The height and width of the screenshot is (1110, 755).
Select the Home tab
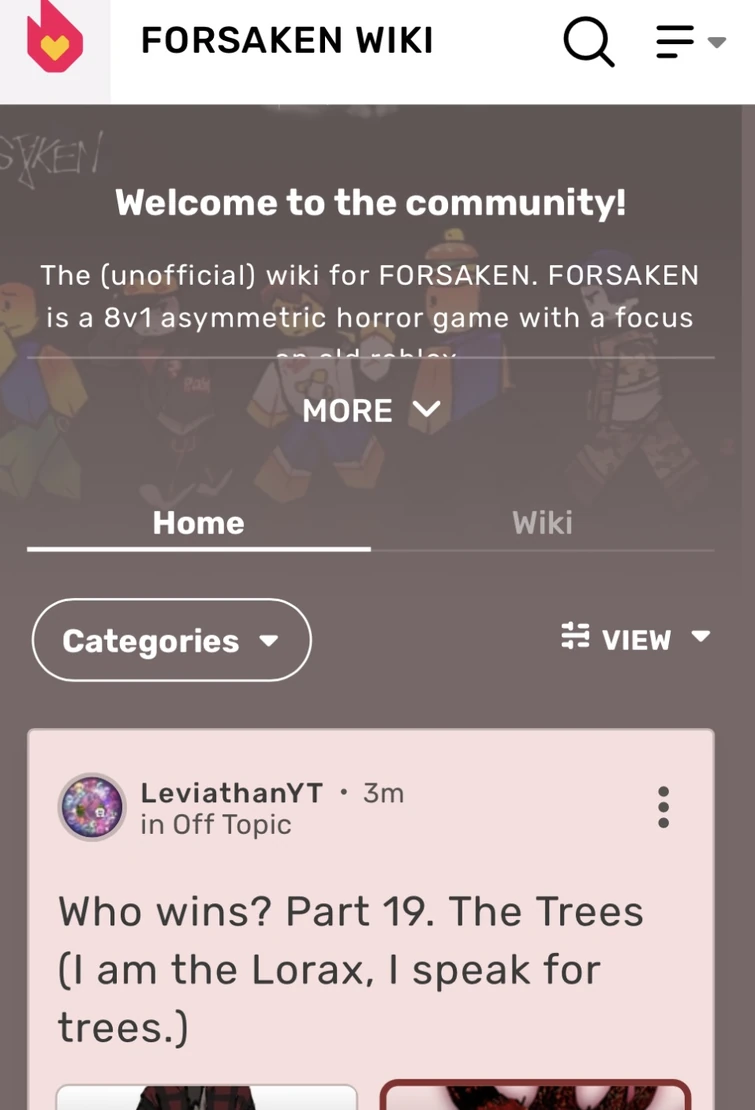198,522
